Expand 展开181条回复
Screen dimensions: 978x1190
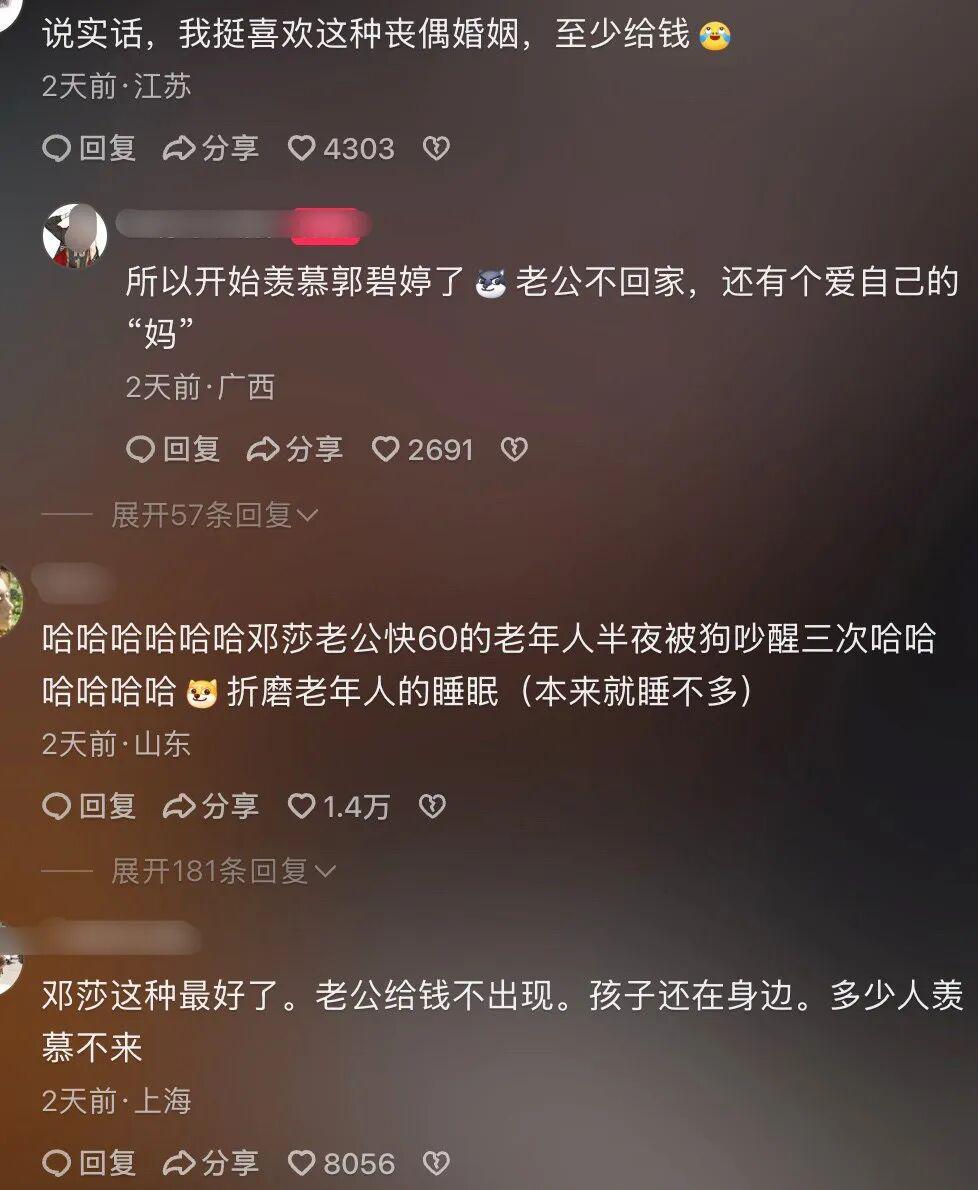223,871
